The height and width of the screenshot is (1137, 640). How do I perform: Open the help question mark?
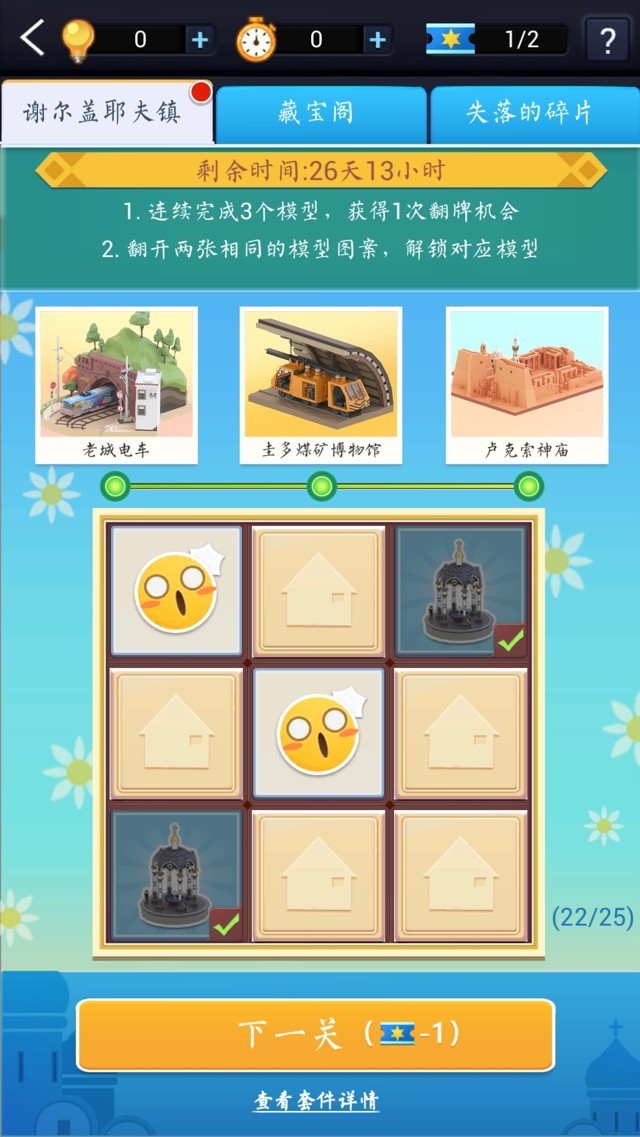point(607,41)
